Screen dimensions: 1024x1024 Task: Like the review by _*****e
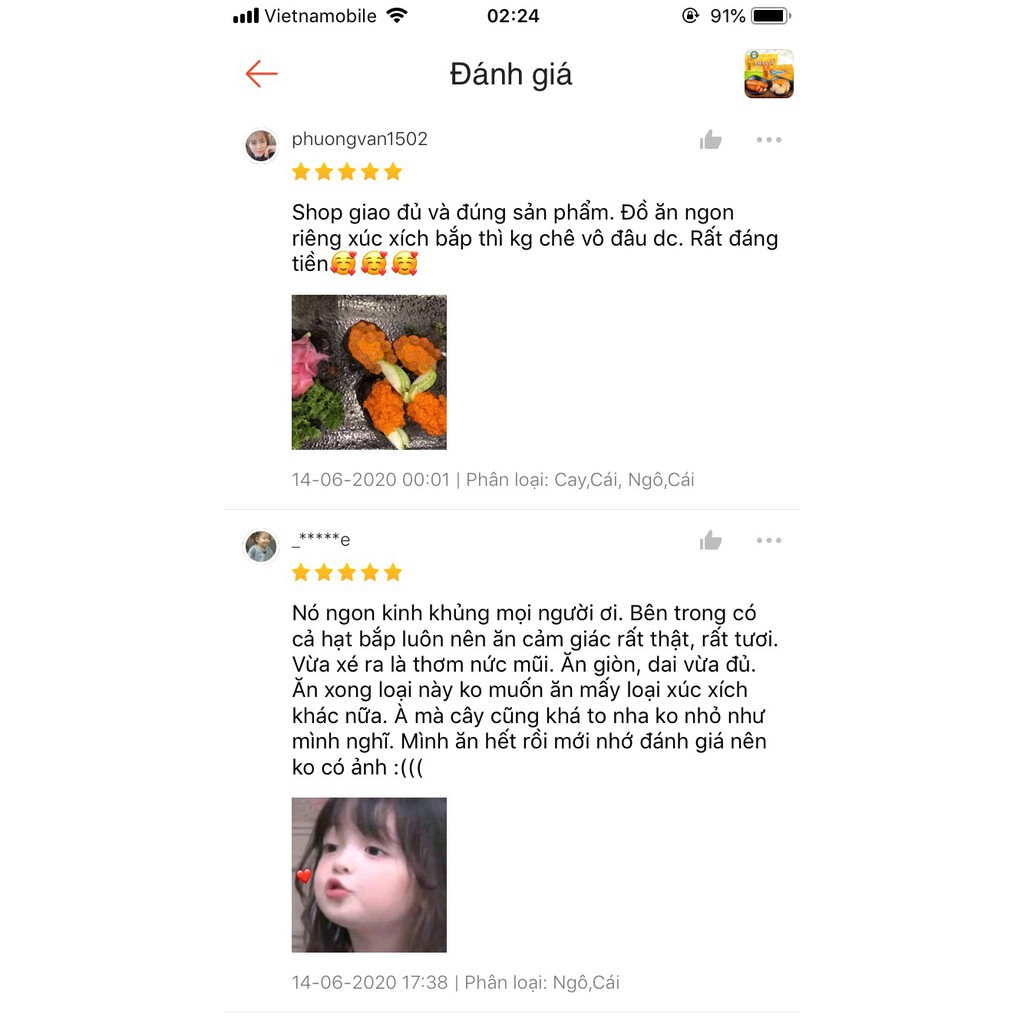pyautogui.click(x=711, y=541)
